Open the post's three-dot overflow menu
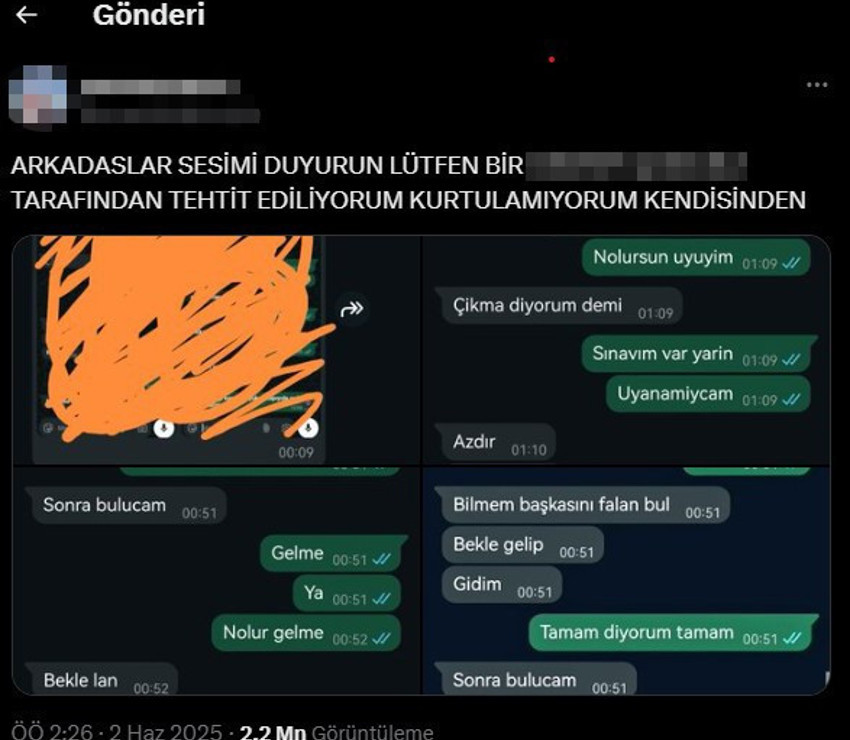The image size is (850, 740). click(x=816, y=85)
